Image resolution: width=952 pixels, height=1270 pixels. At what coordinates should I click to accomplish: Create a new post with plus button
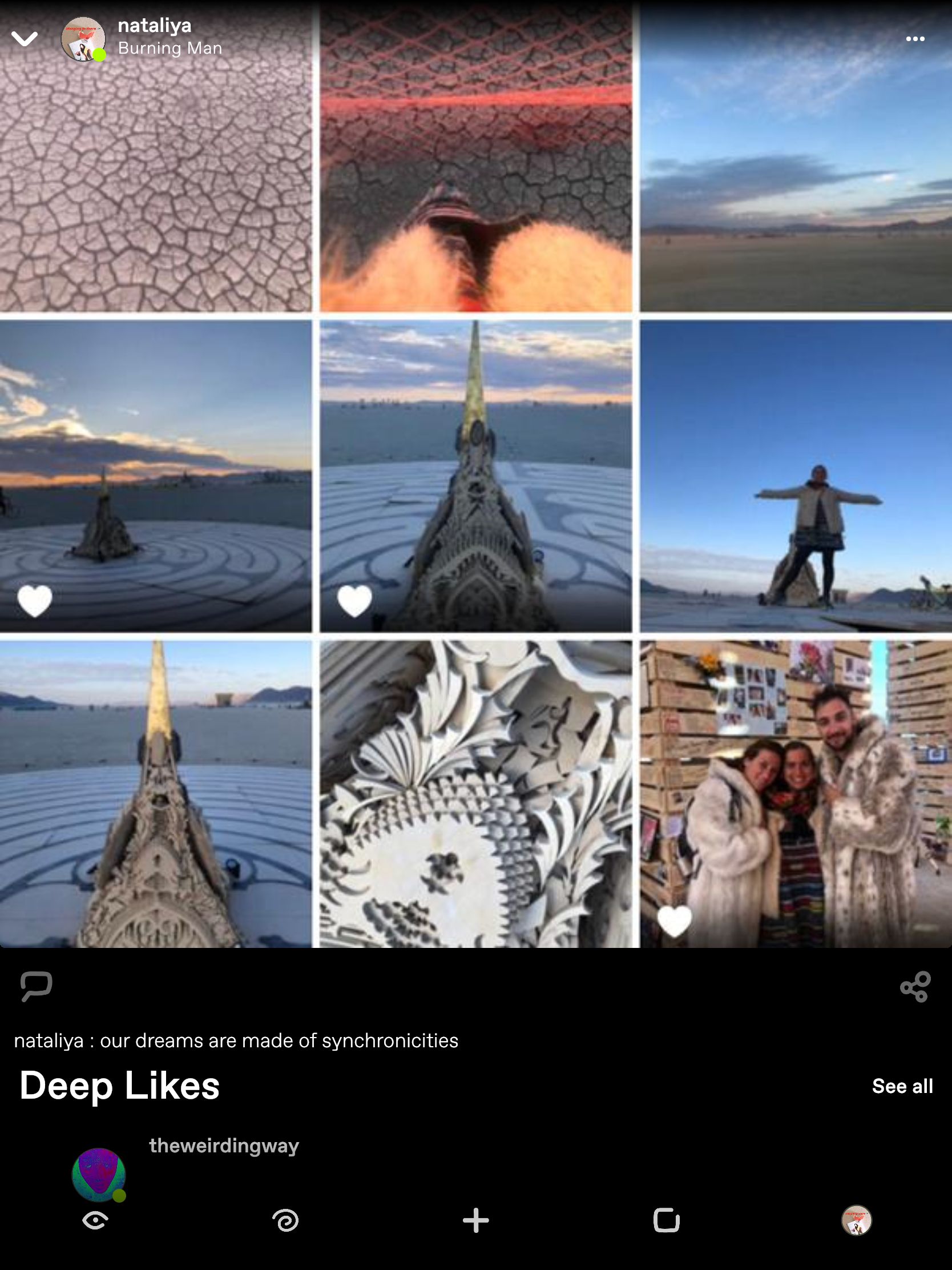[475, 1220]
